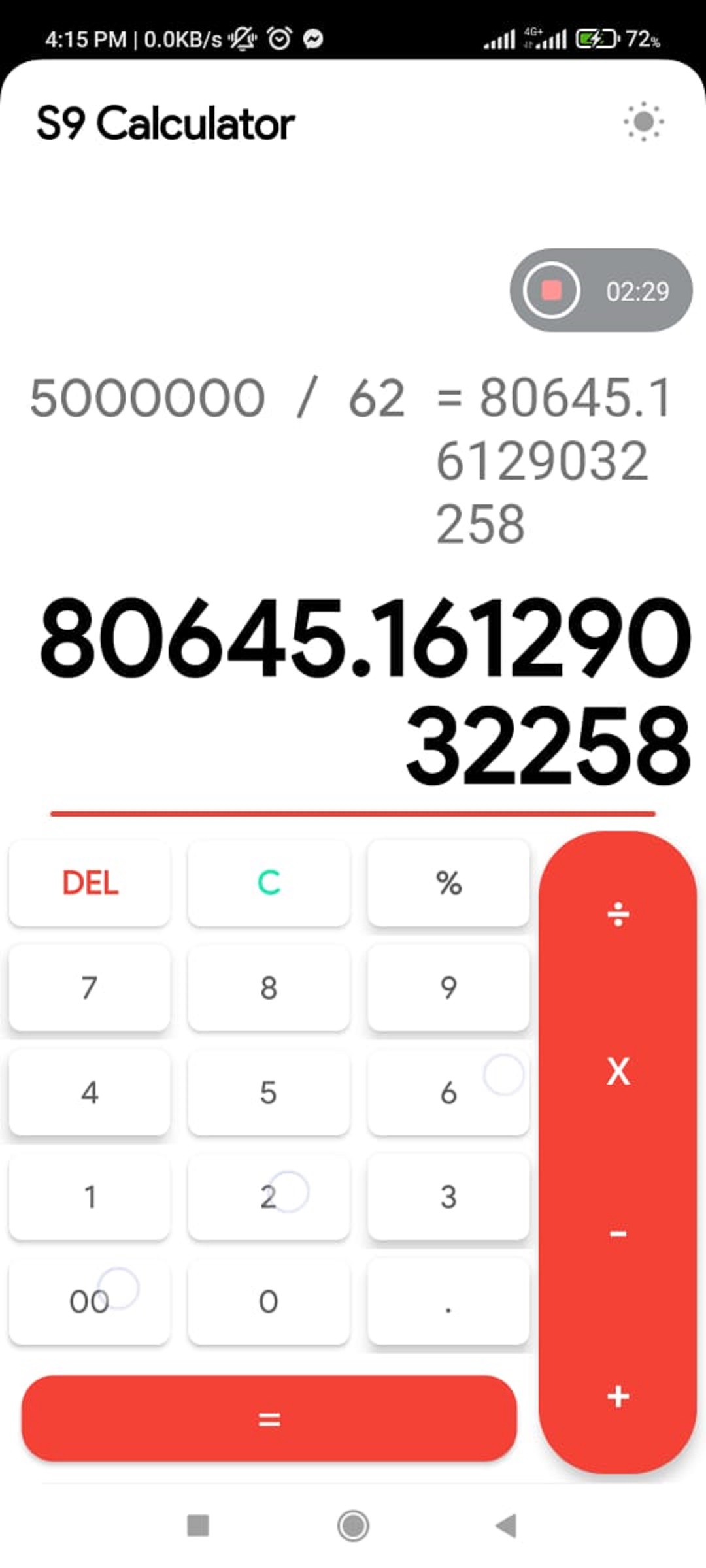Tap the percent key
Viewport: 706px width, 1568px height.
tap(448, 883)
